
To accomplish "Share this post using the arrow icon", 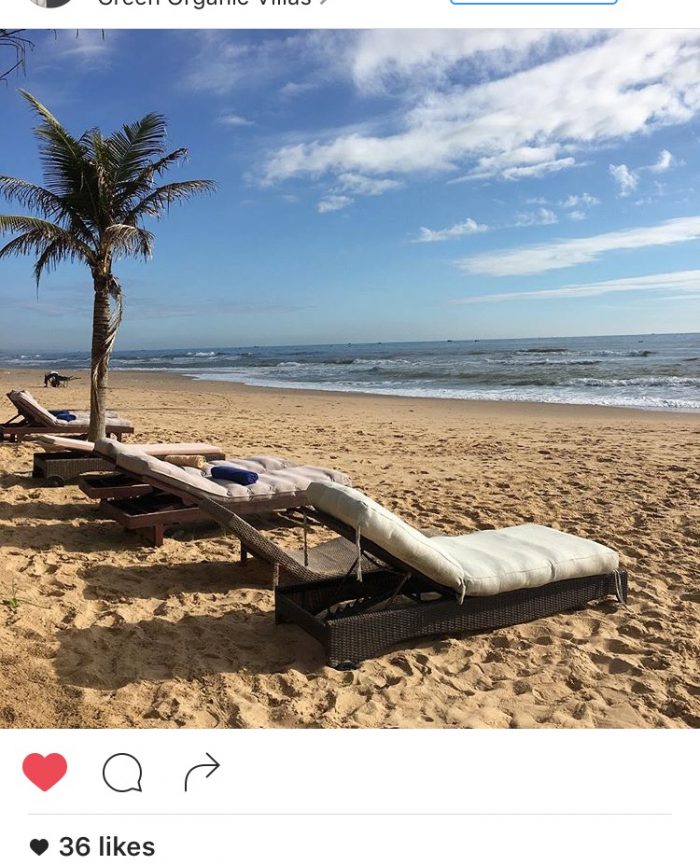I will coord(201,772).
